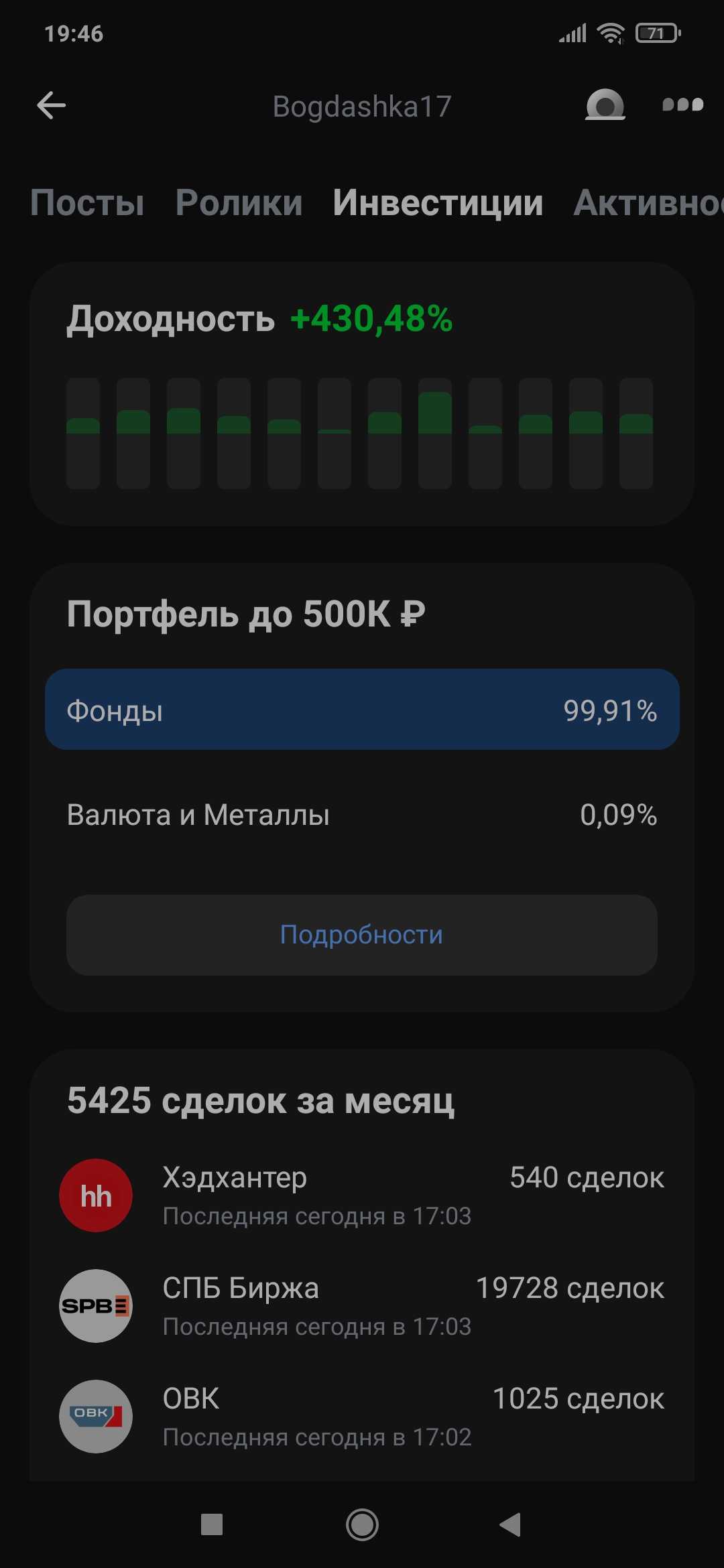Open the Активность tab
724x1568 pixels.
click(x=648, y=202)
